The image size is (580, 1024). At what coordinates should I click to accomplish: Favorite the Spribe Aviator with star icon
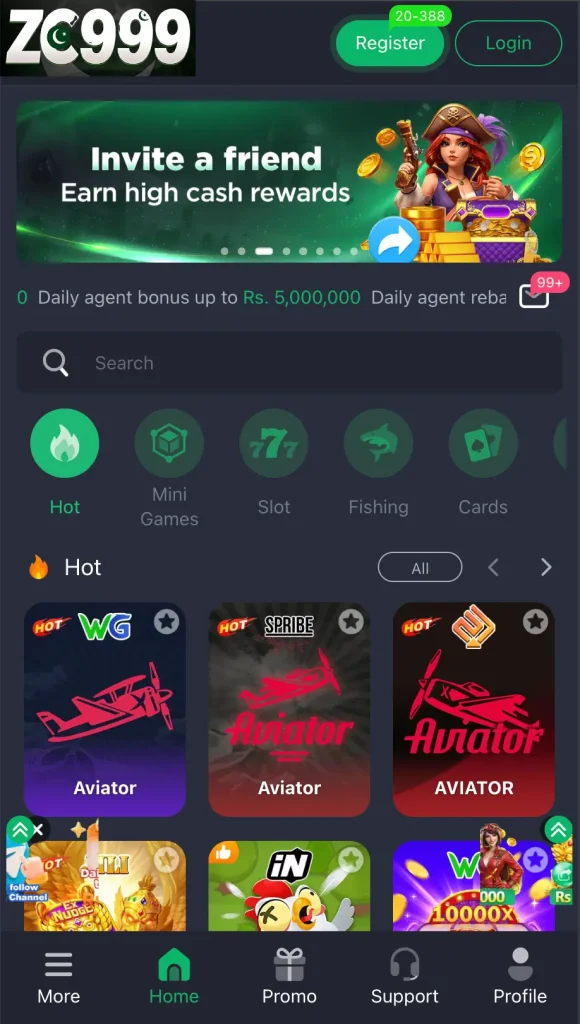pos(351,622)
